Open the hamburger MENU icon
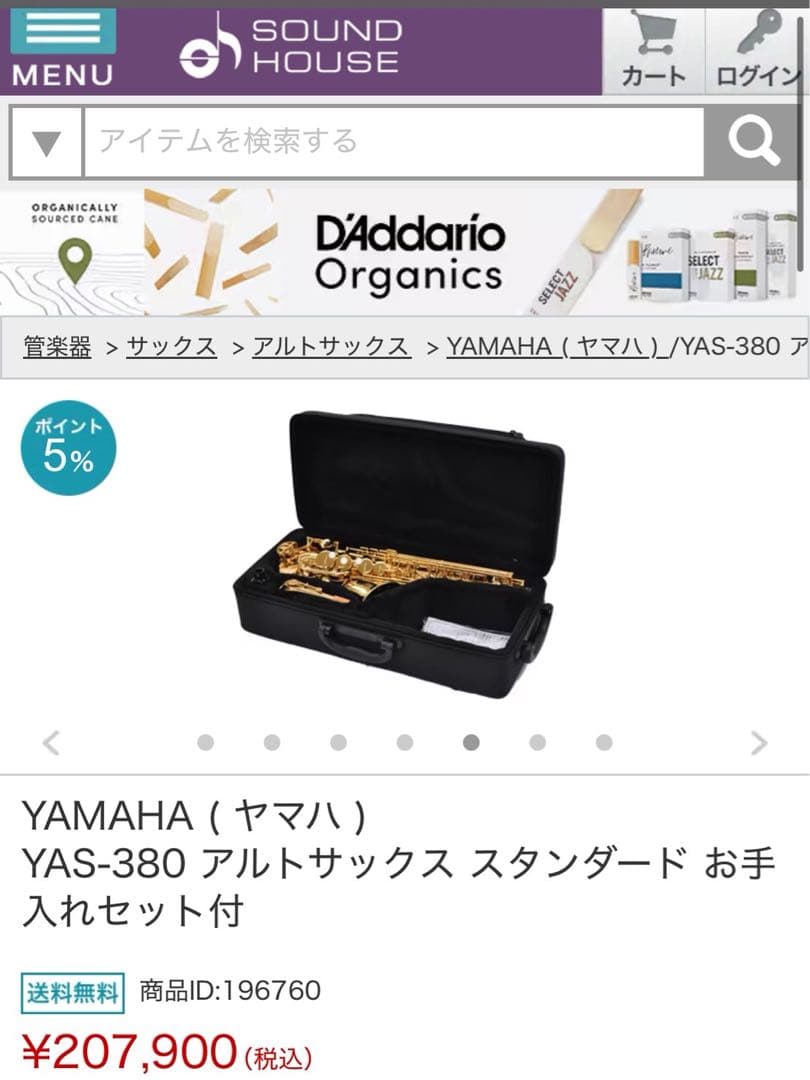This screenshot has height=1080, width=810. (62, 32)
